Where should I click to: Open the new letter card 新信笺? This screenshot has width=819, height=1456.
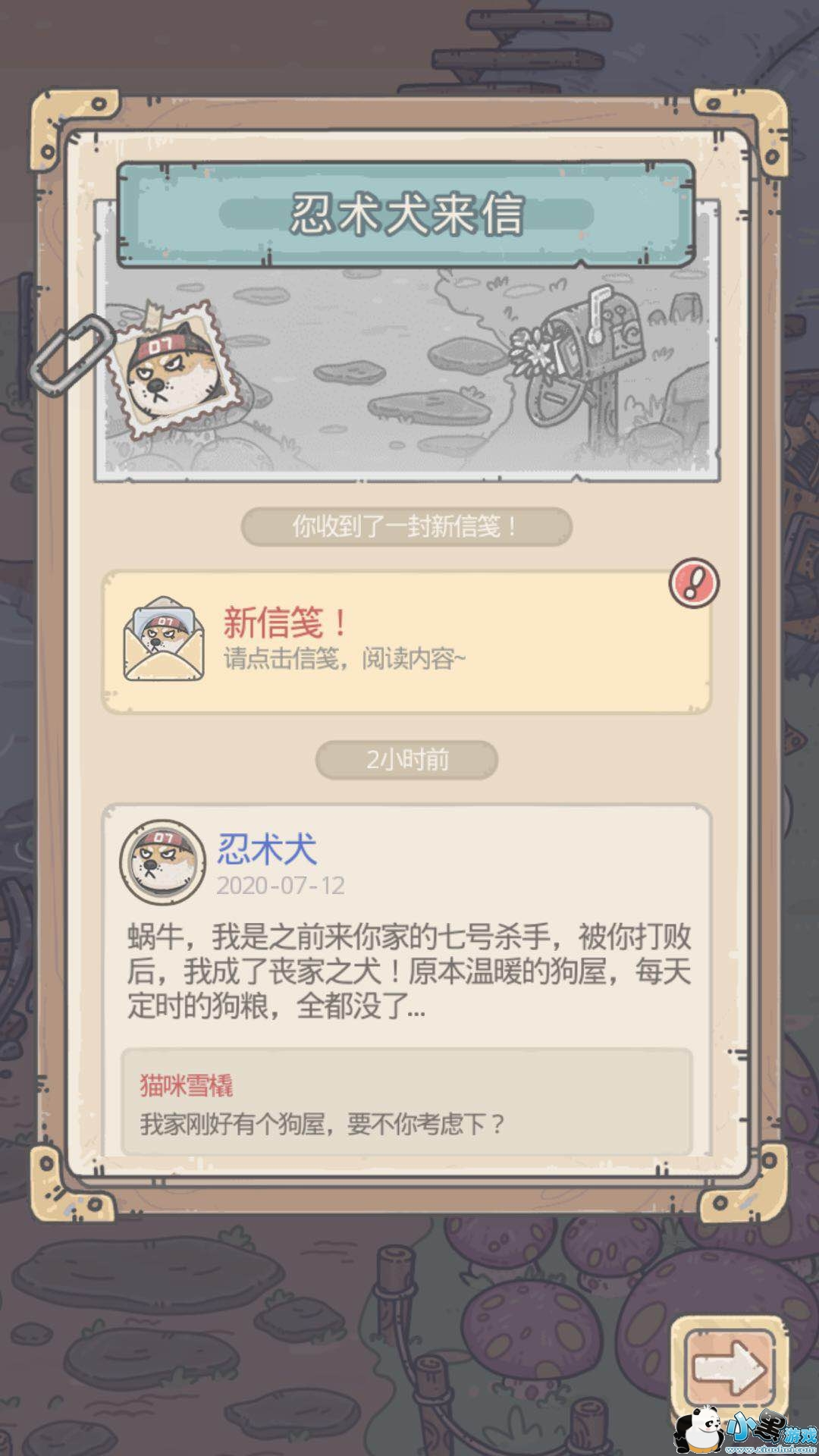[x=406, y=642]
